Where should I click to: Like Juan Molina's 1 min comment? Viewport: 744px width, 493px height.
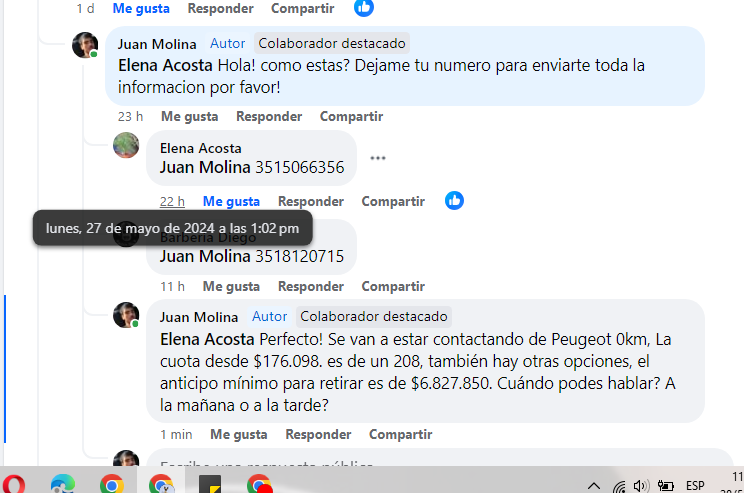[x=238, y=435]
